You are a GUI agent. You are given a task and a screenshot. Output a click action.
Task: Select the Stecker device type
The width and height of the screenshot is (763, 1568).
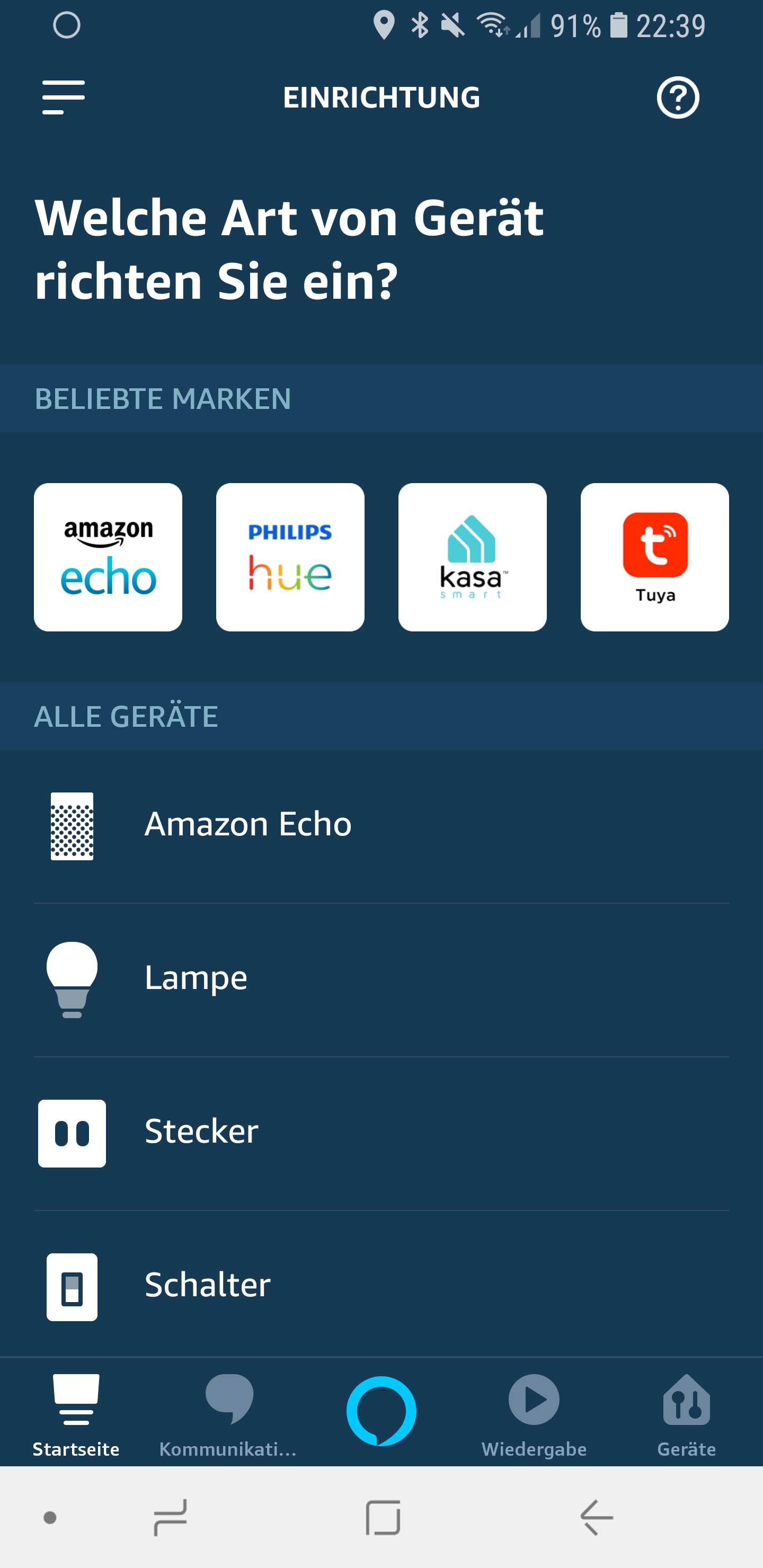click(381, 1132)
